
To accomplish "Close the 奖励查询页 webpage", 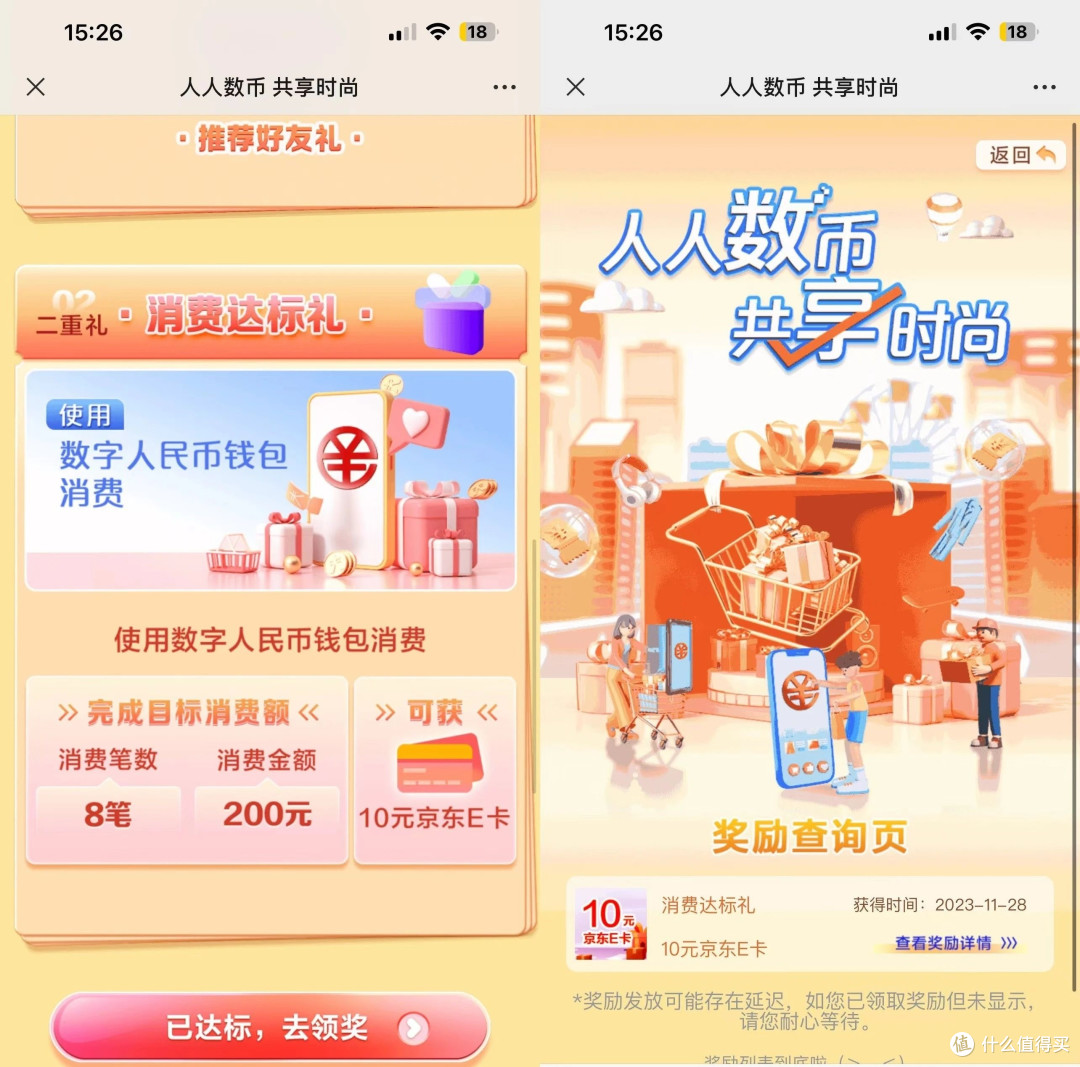I will click(x=575, y=87).
